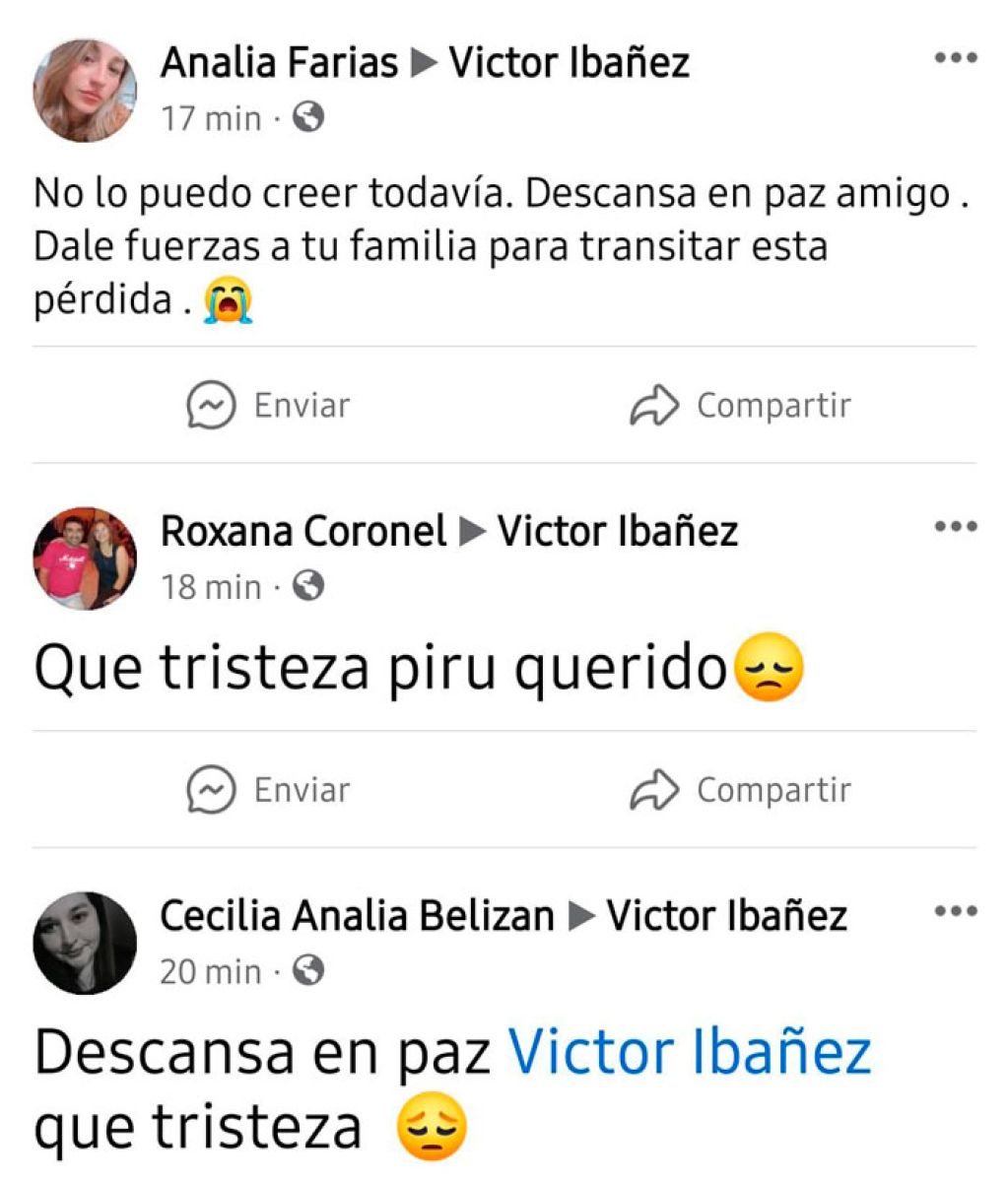Tap Enviar under Roxana Coronel's post
Image resolution: width=1008 pixels, height=1182 pixels.
268,789
